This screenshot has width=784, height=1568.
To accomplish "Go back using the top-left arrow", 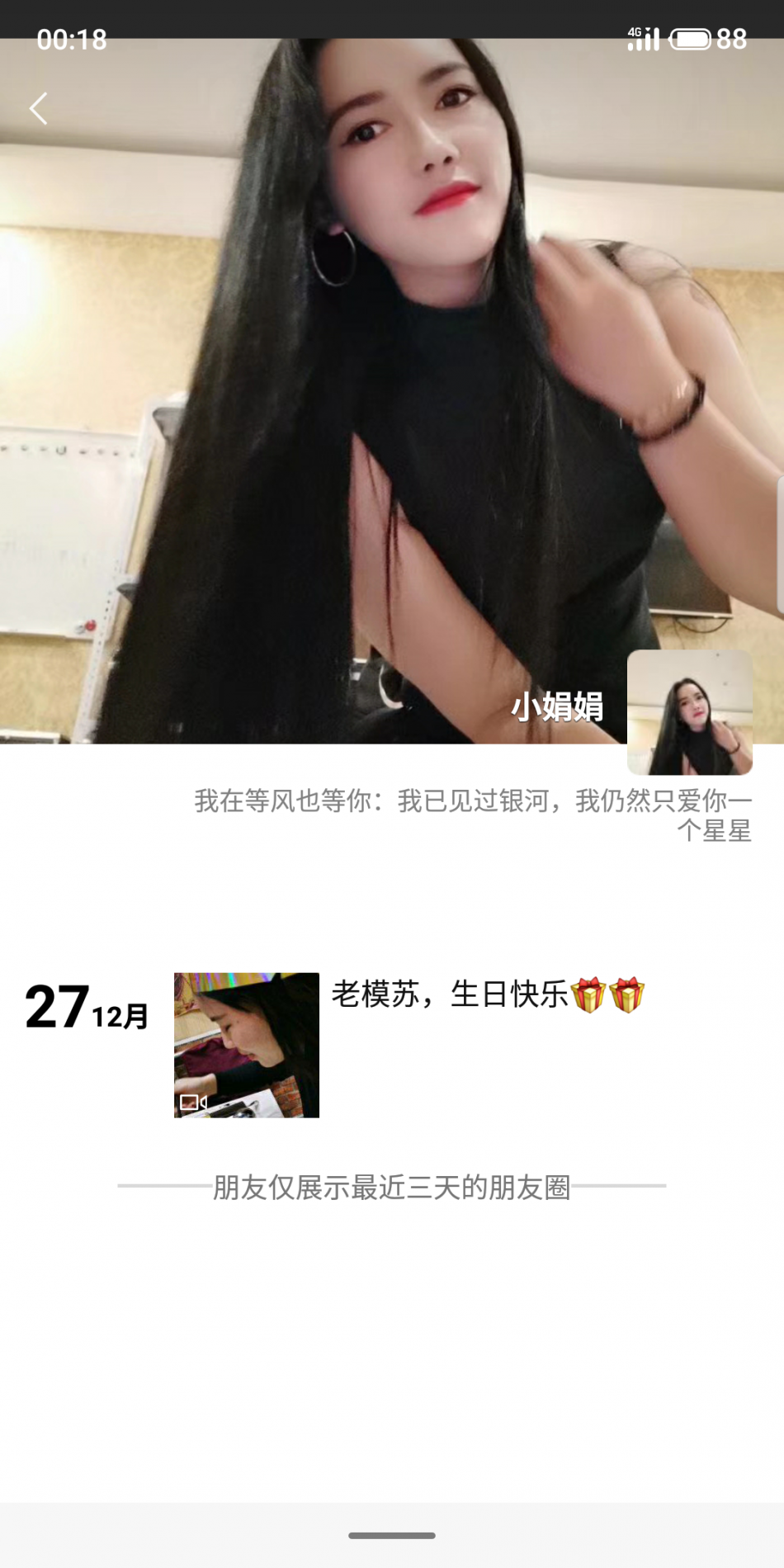I will (39, 108).
